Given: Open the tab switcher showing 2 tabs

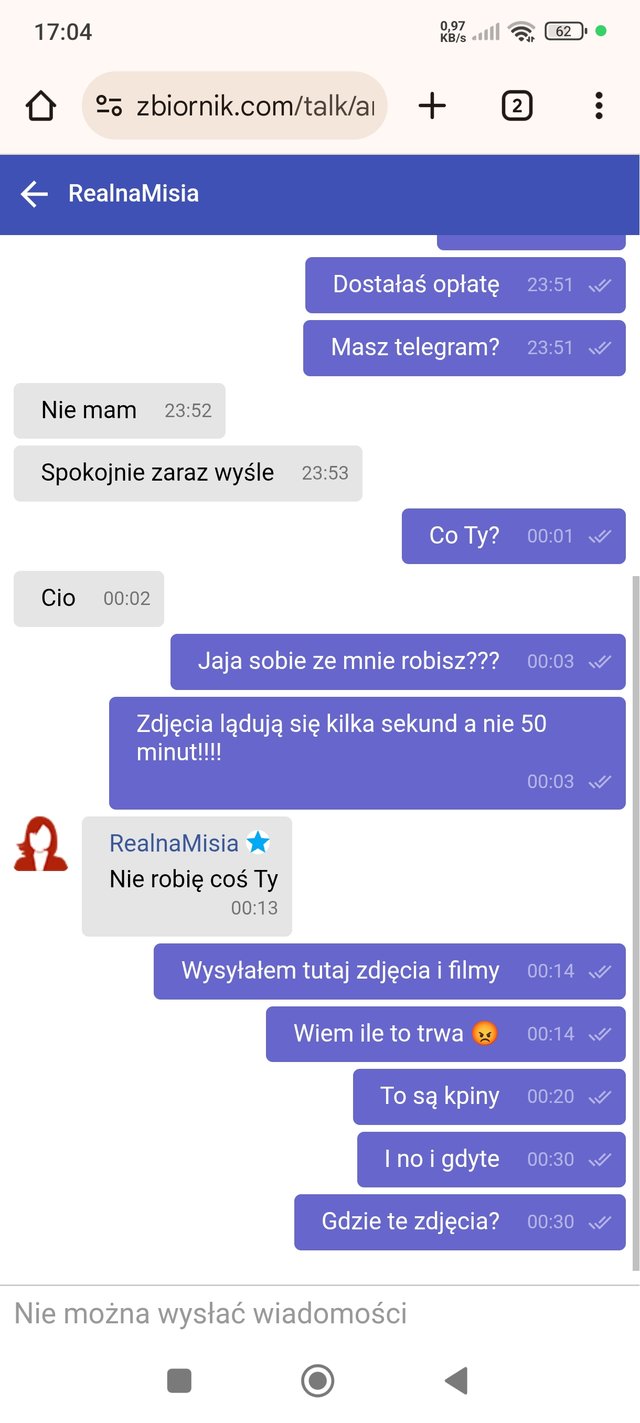Looking at the screenshot, I should pyautogui.click(x=516, y=106).
